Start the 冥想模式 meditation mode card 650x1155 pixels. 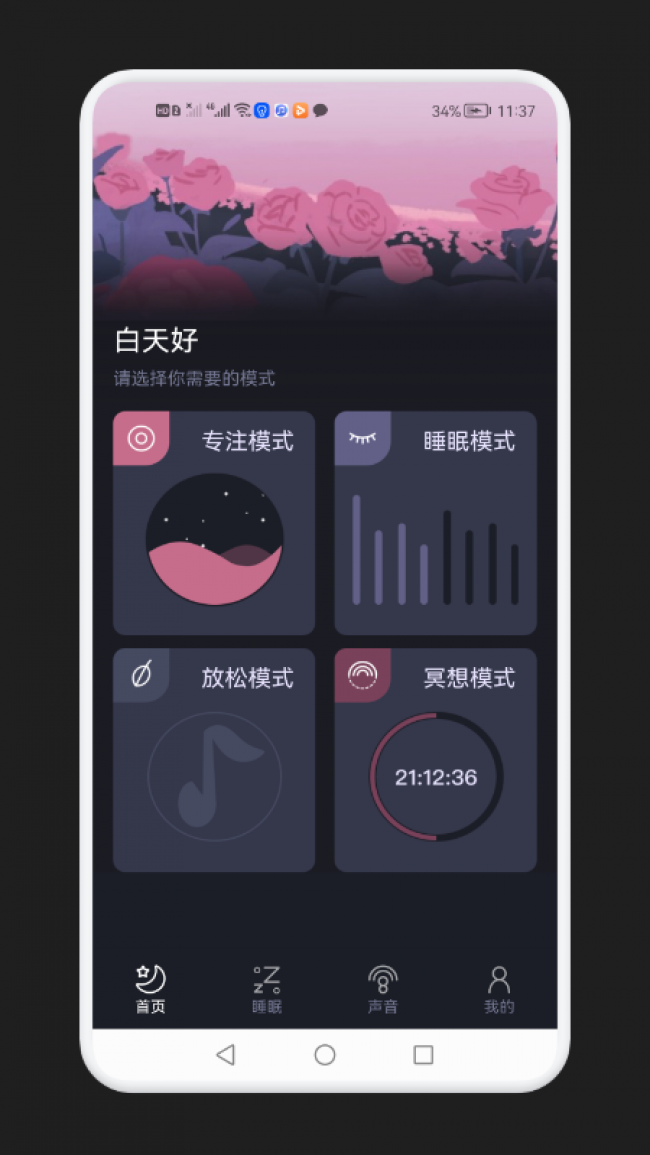click(x=435, y=760)
